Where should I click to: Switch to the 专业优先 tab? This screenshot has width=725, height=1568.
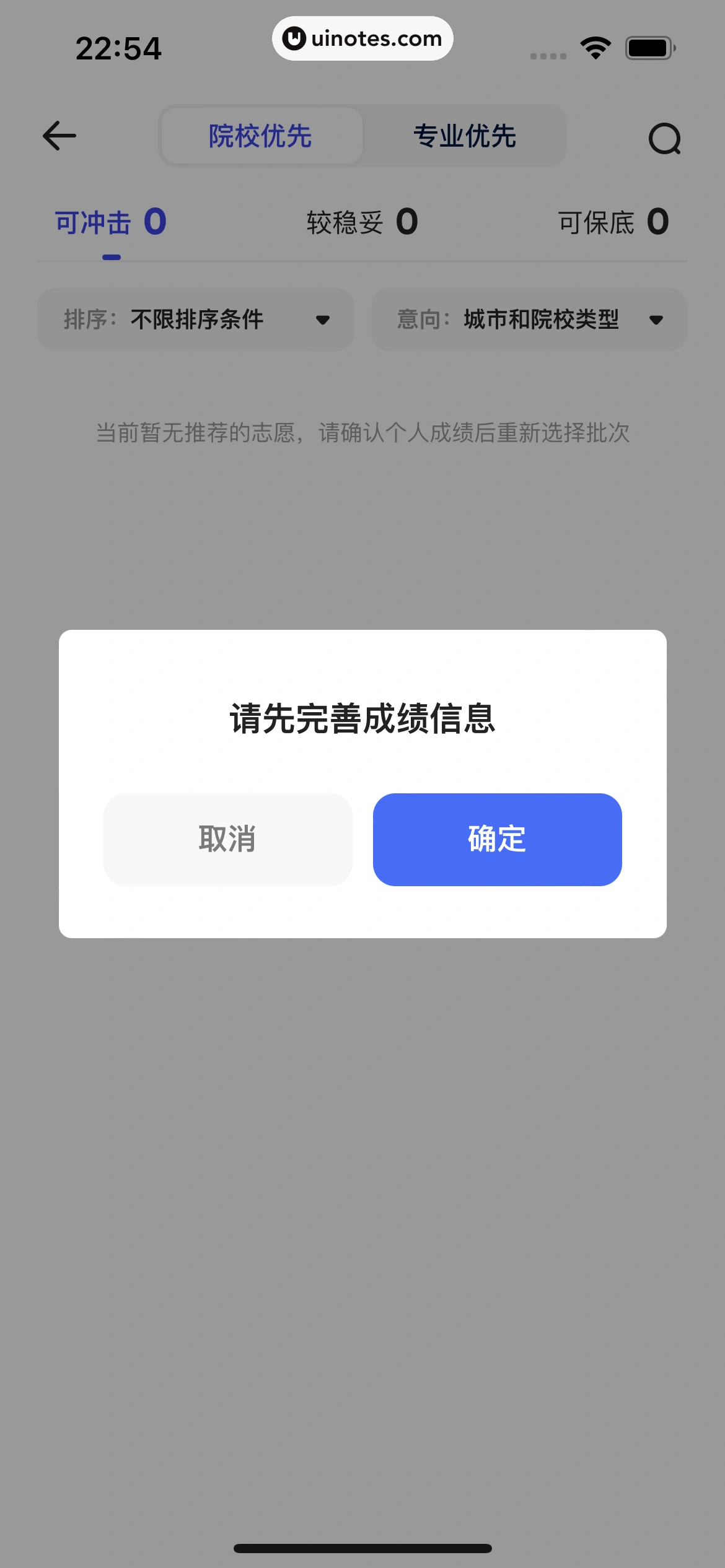click(x=465, y=136)
